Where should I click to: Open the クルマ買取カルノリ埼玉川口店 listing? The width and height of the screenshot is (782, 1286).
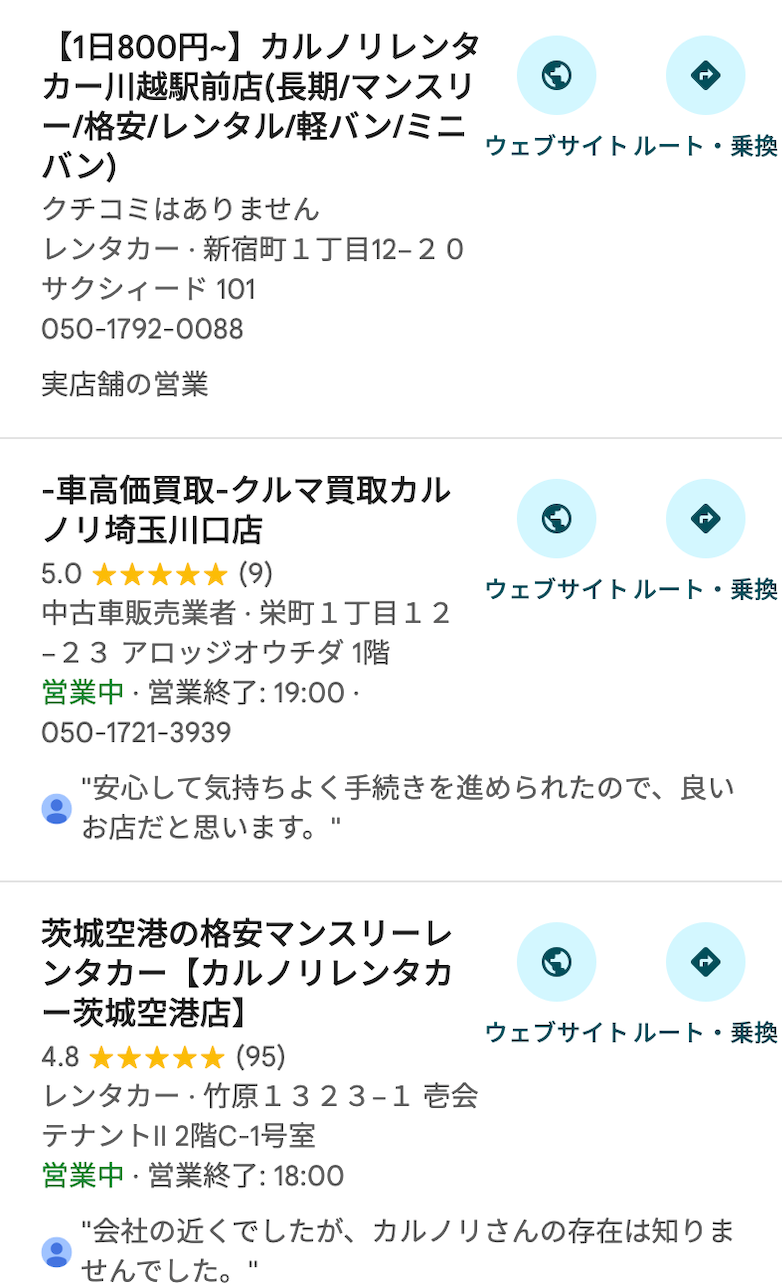pos(246,510)
